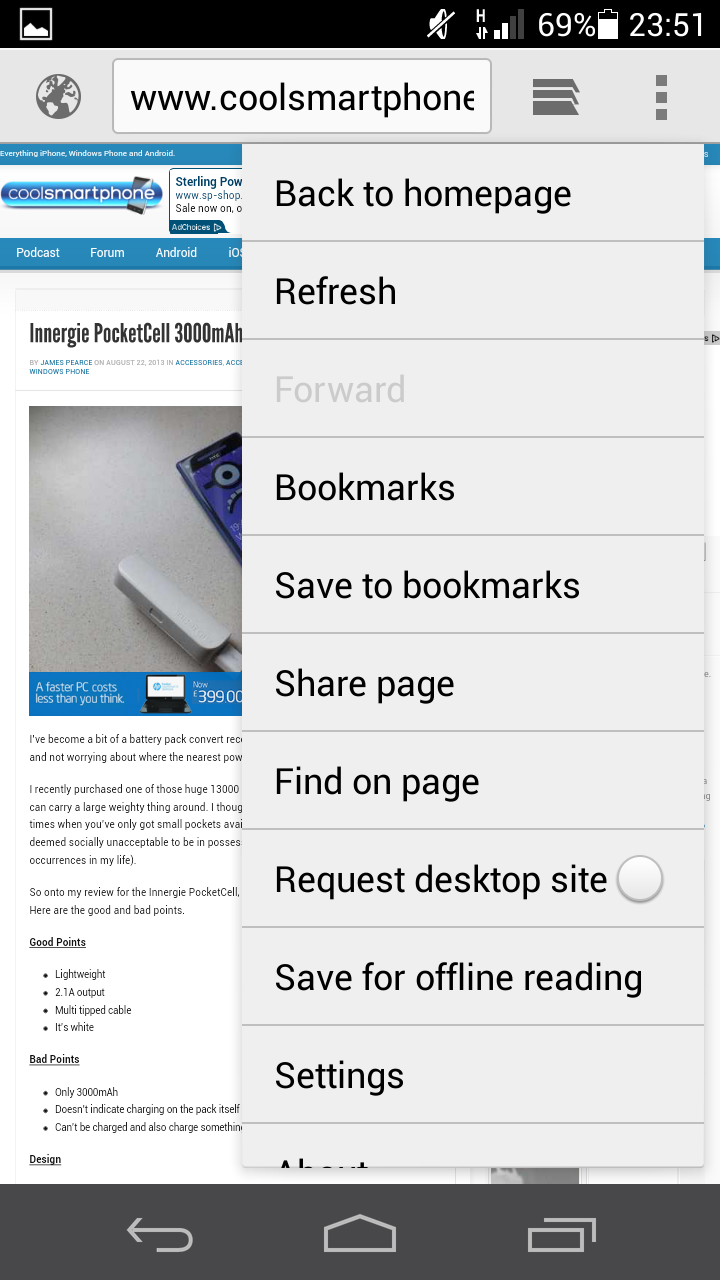Choose Save to bookmarks
This screenshot has width=720, height=1280.
(472, 585)
